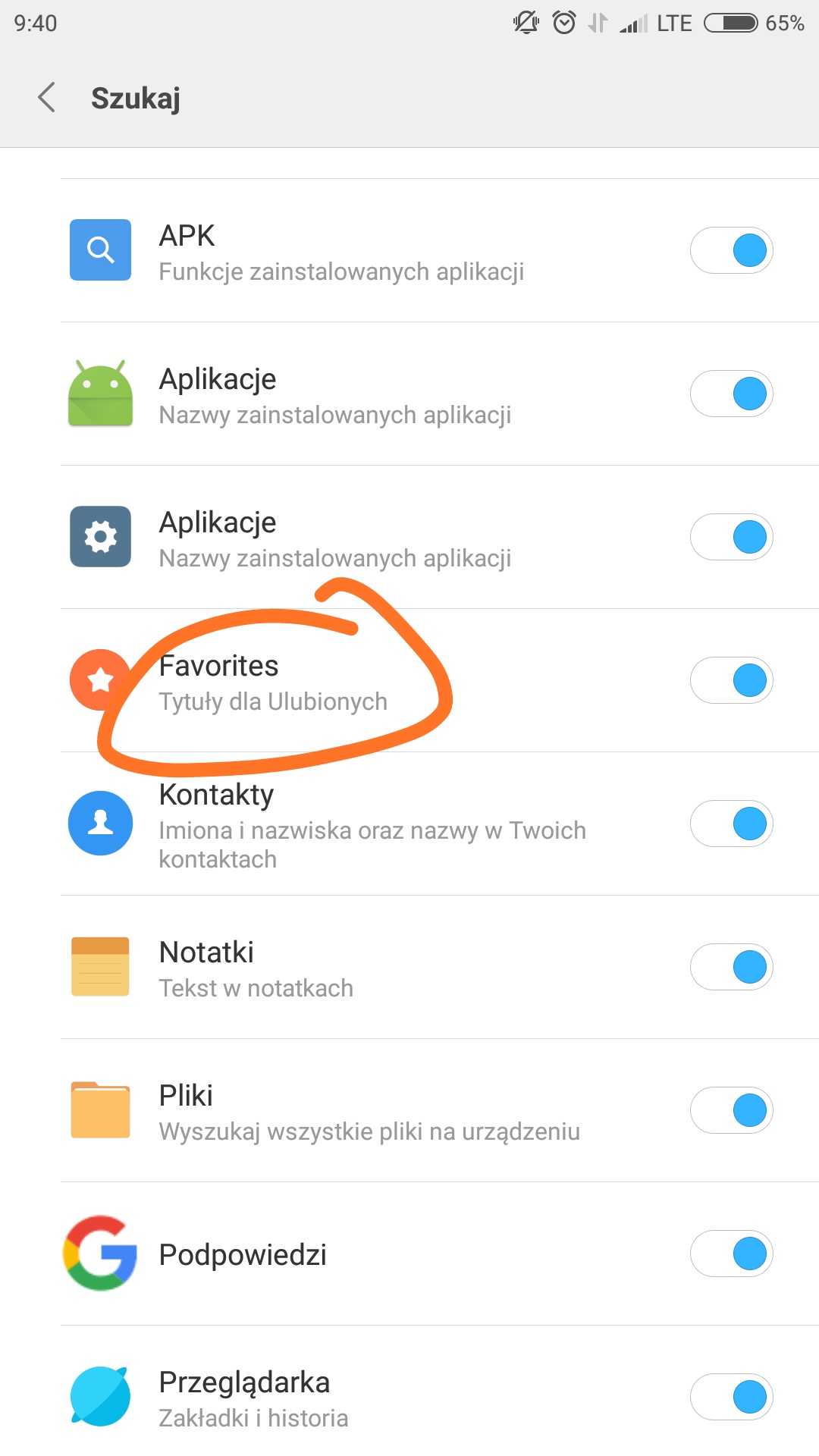Turn off the APK search switch
Image resolution: width=819 pixels, height=1456 pixels.
click(731, 250)
